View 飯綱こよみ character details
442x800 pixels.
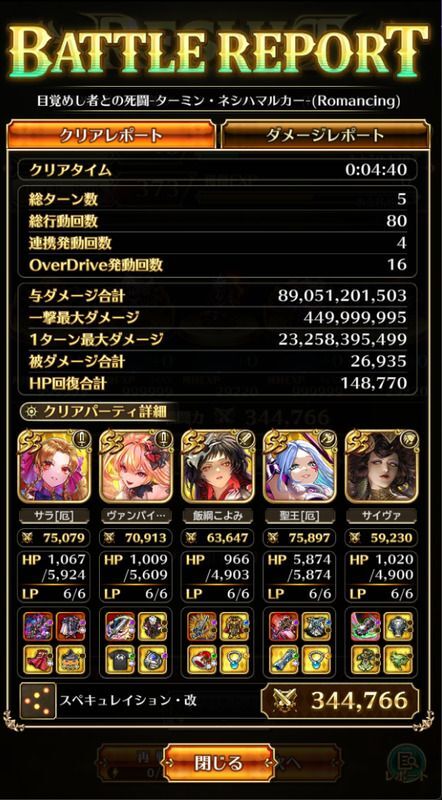pyautogui.click(x=218, y=466)
